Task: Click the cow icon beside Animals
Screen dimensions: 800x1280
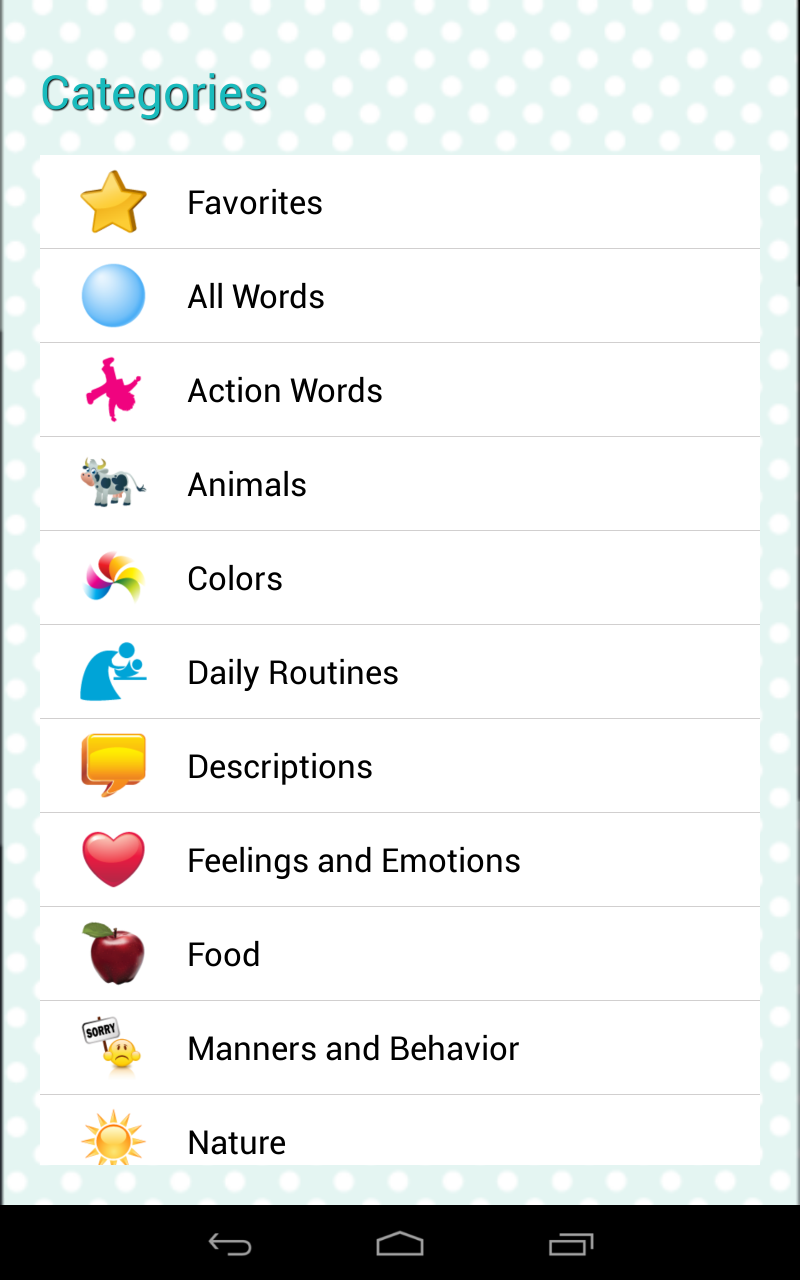Action: tap(113, 483)
